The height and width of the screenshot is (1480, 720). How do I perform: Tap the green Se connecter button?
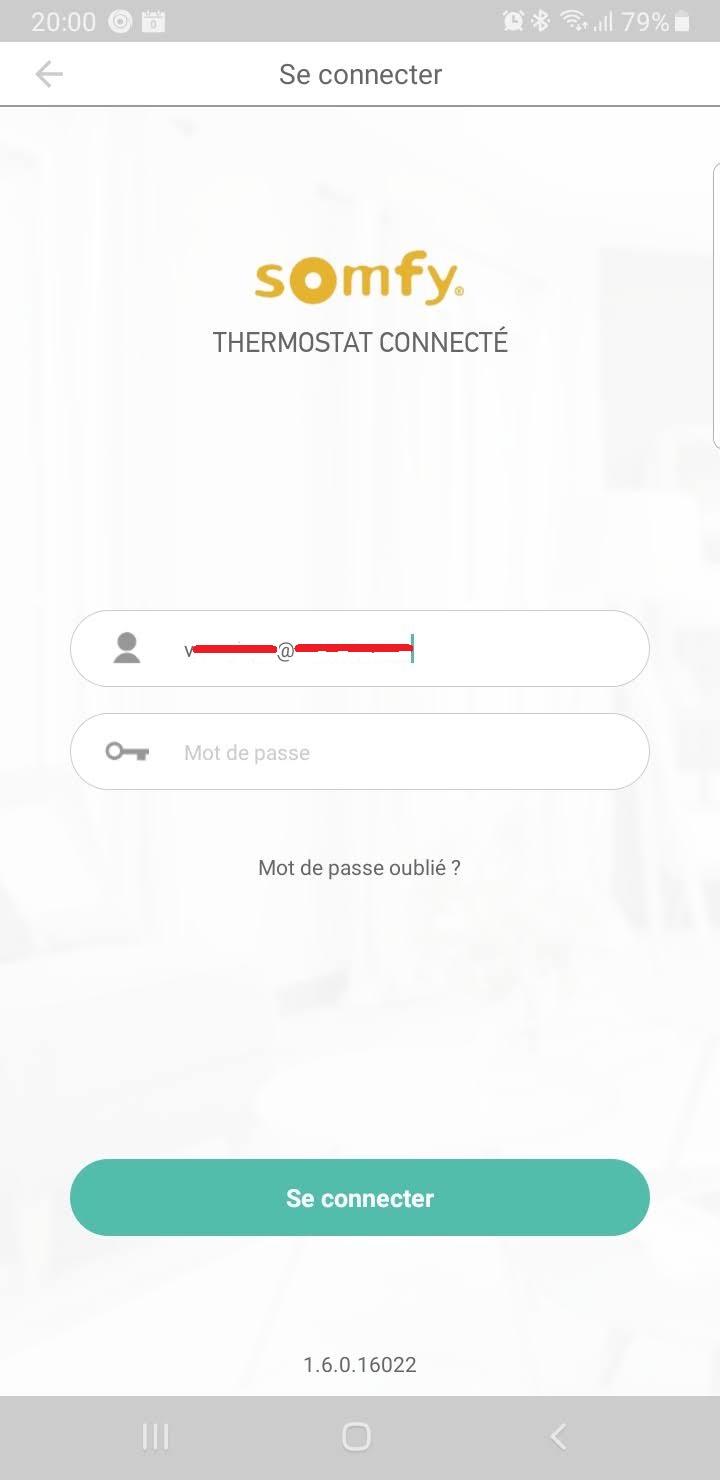point(360,1198)
